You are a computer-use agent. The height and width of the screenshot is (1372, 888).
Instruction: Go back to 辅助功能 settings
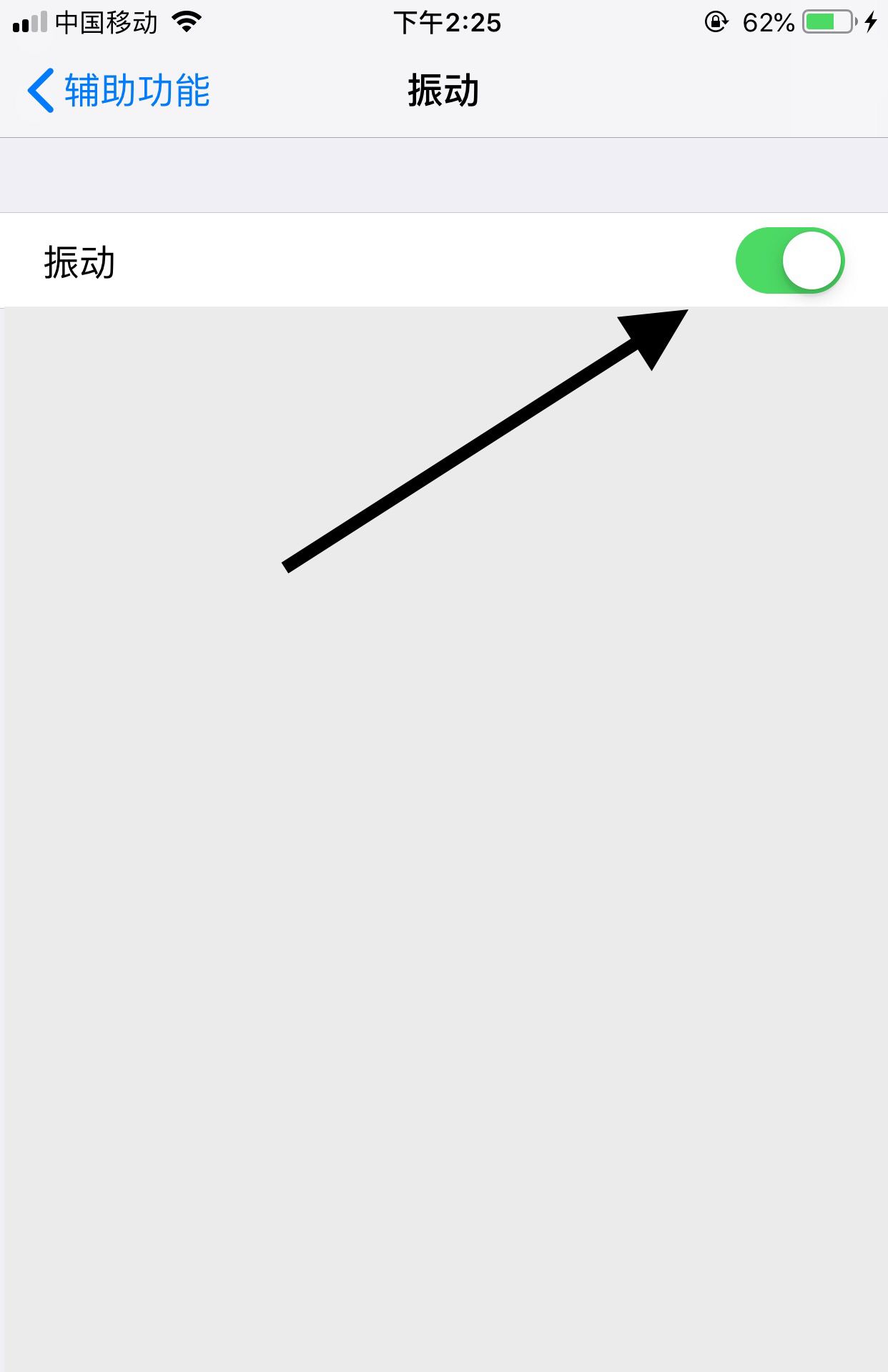click(x=119, y=91)
